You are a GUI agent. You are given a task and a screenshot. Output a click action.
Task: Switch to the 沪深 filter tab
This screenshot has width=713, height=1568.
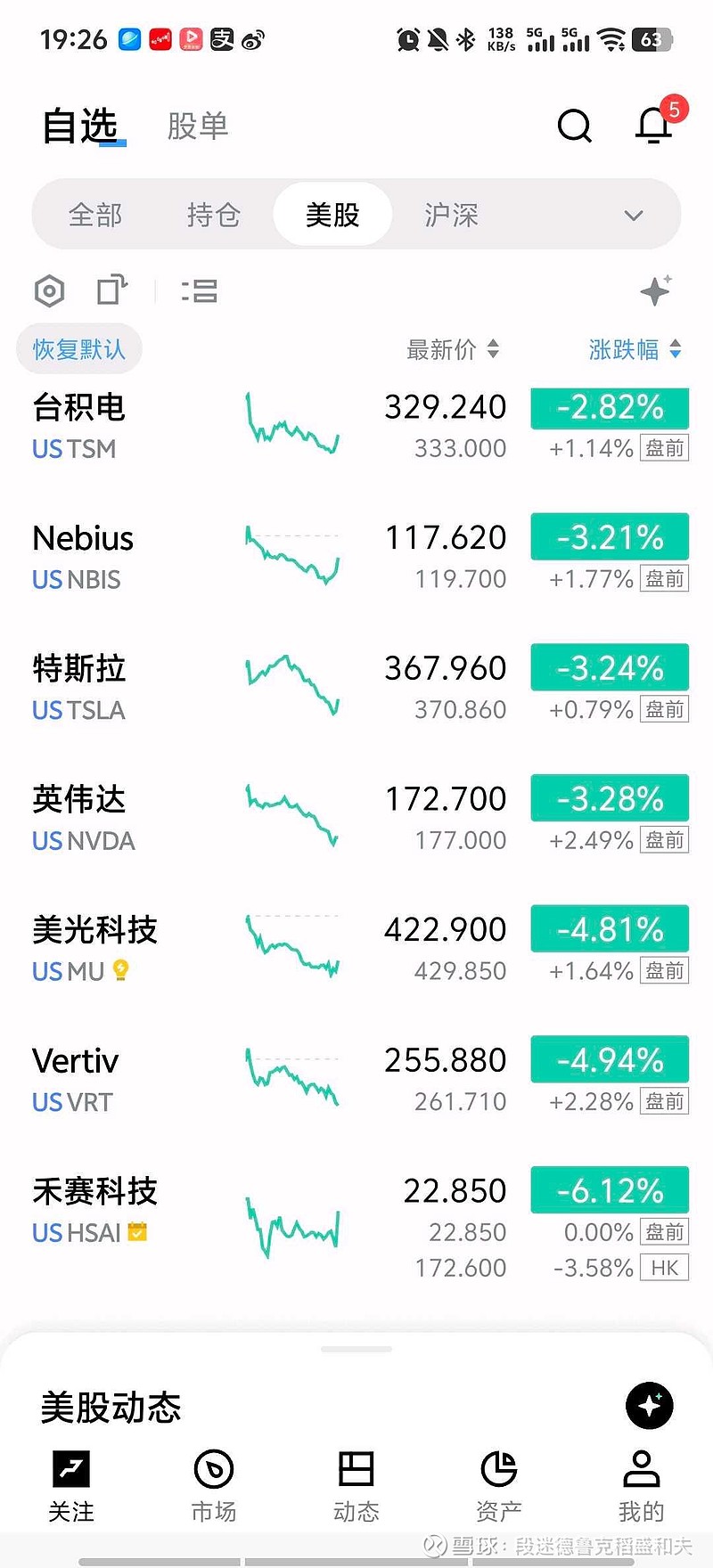pos(451,215)
